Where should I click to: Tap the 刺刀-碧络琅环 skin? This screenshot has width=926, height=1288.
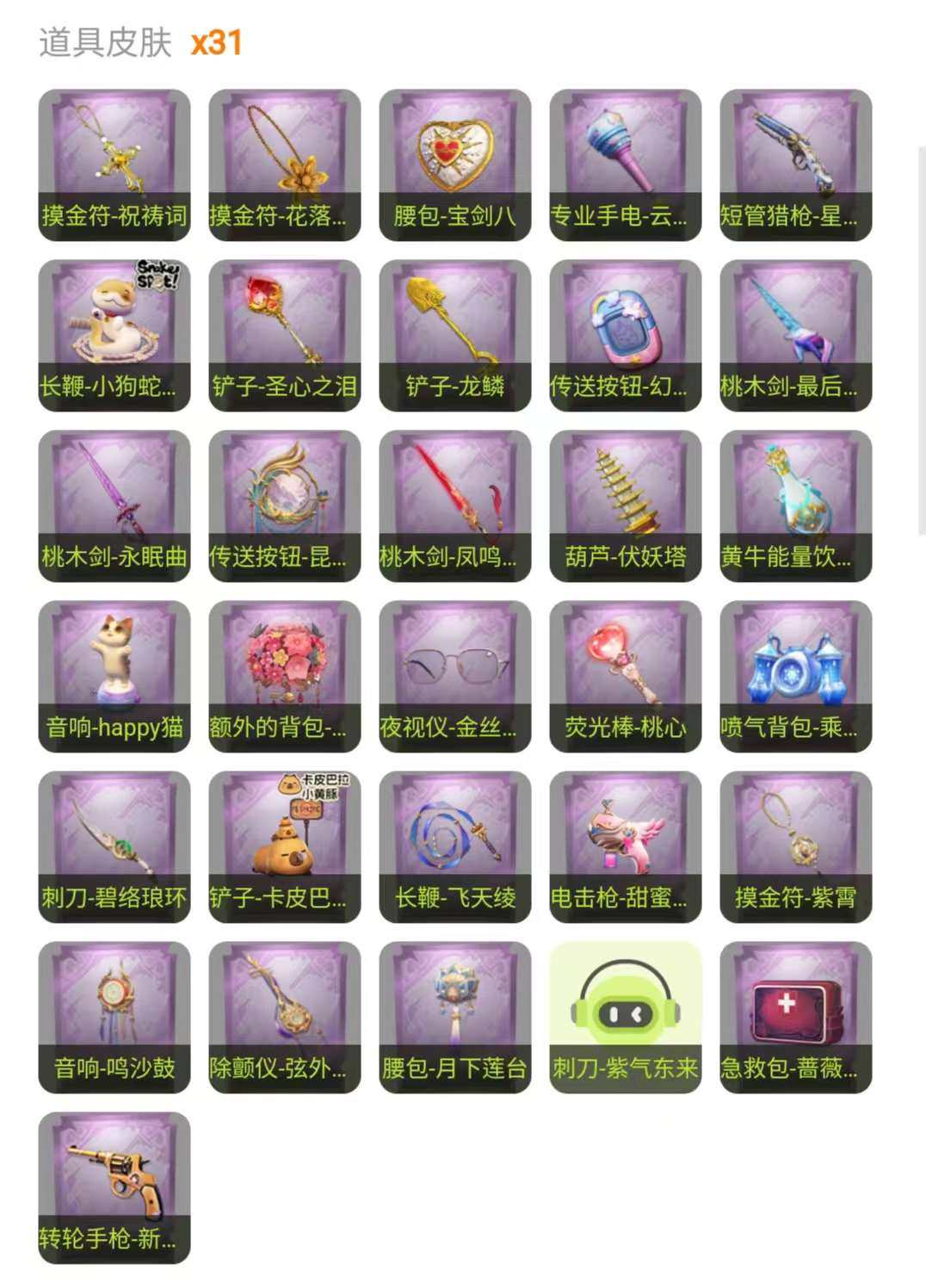coord(114,846)
